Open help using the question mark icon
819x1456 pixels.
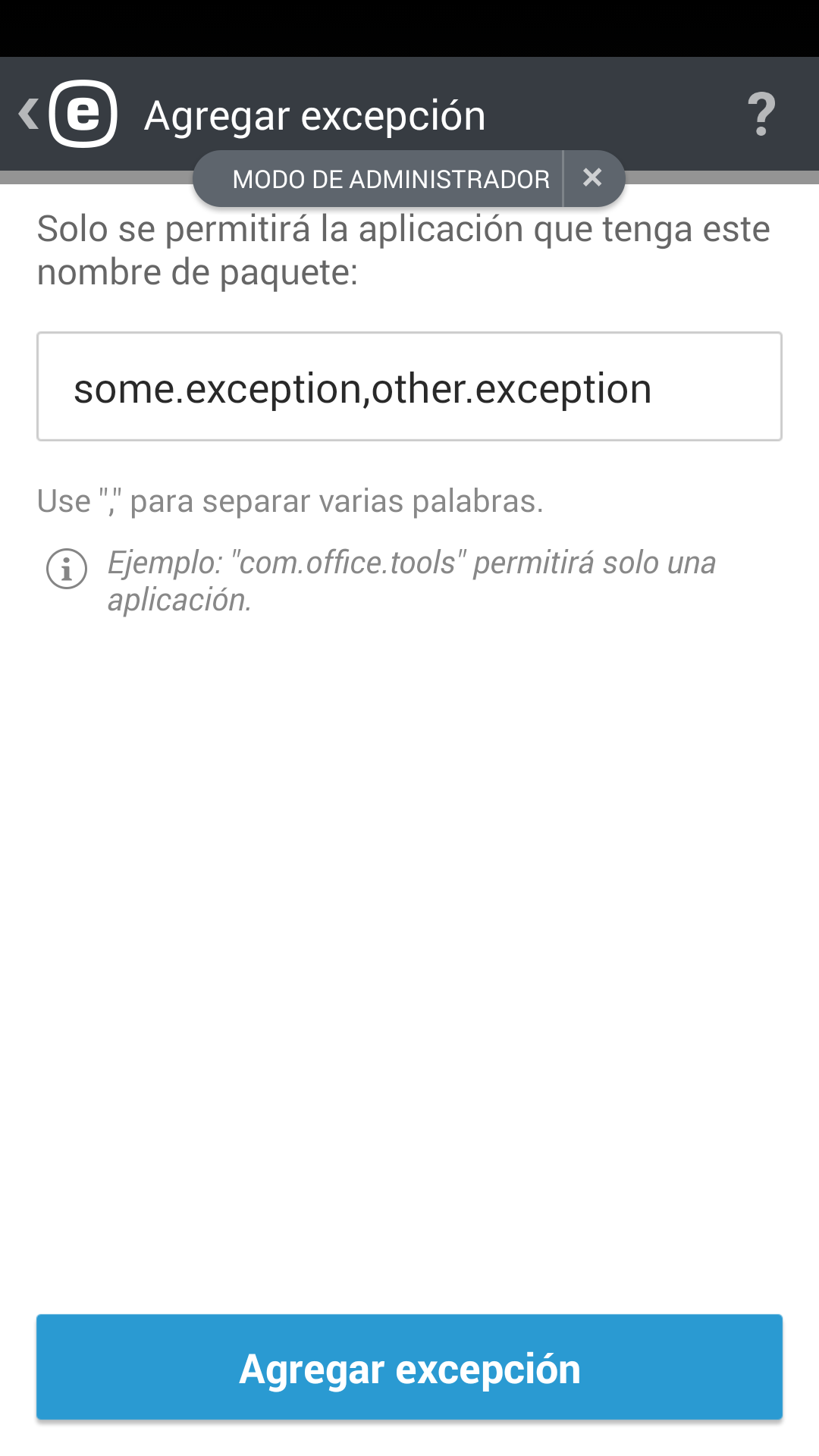tap(762, 114)
